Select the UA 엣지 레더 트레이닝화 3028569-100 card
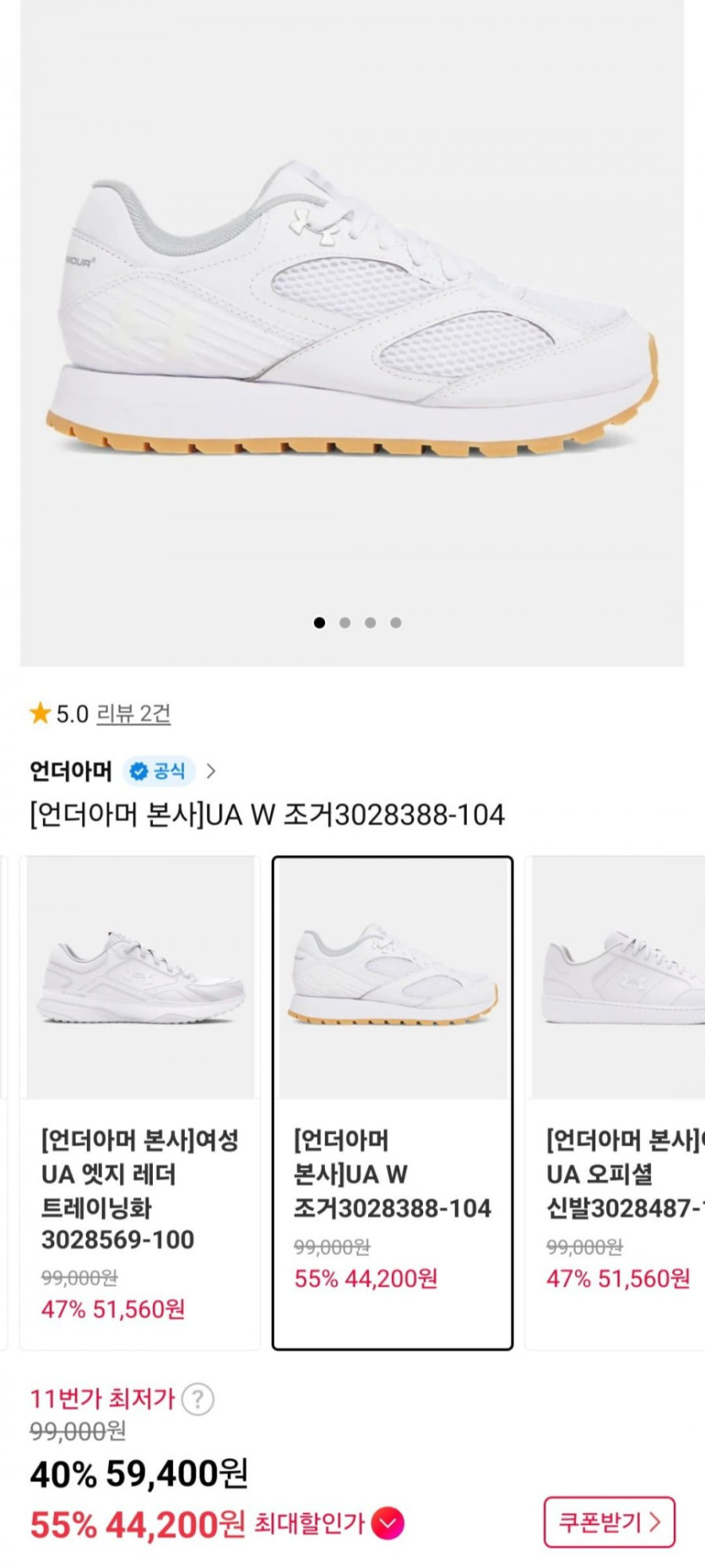Screen dimensions: 705x1568 click(140, 1102)
